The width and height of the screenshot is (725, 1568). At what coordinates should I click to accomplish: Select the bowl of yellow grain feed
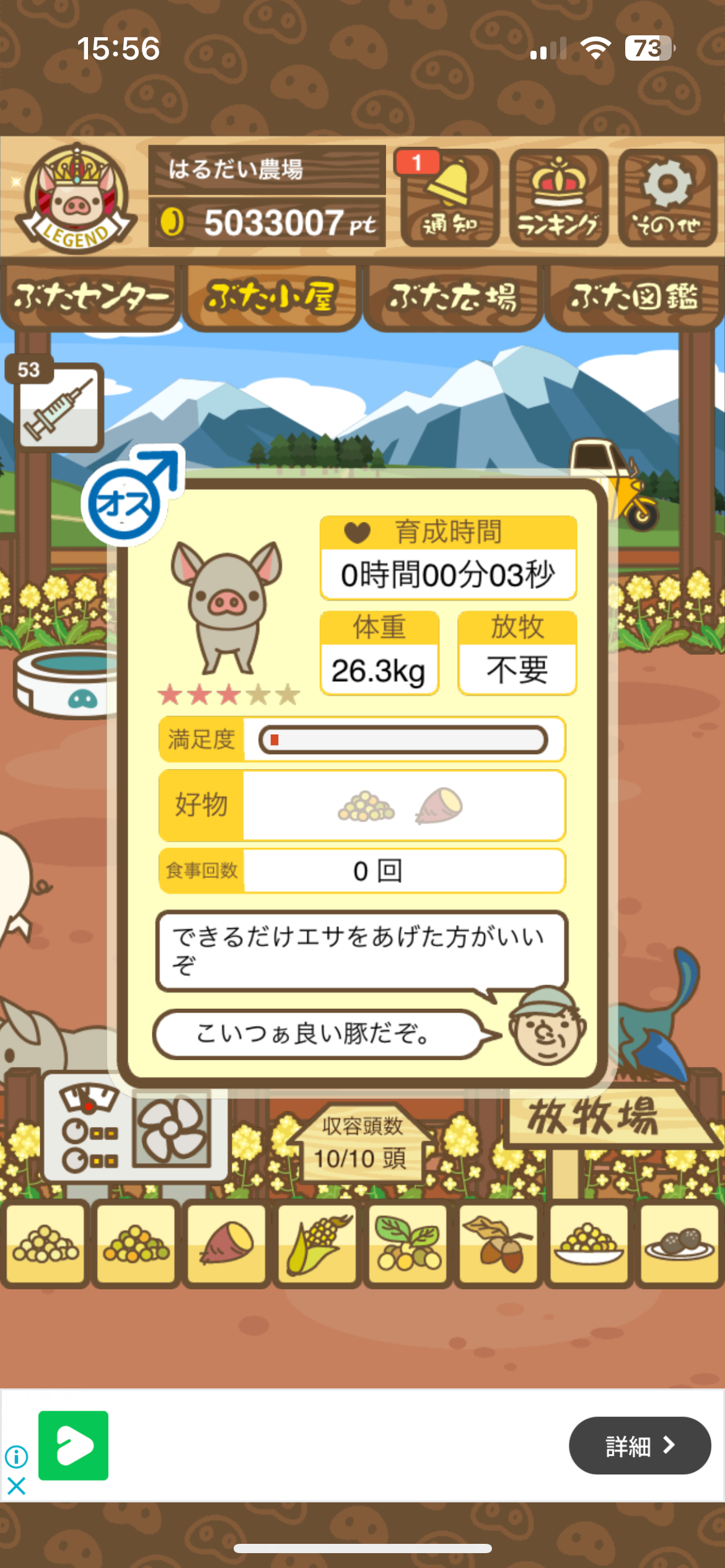point(589,1244)
